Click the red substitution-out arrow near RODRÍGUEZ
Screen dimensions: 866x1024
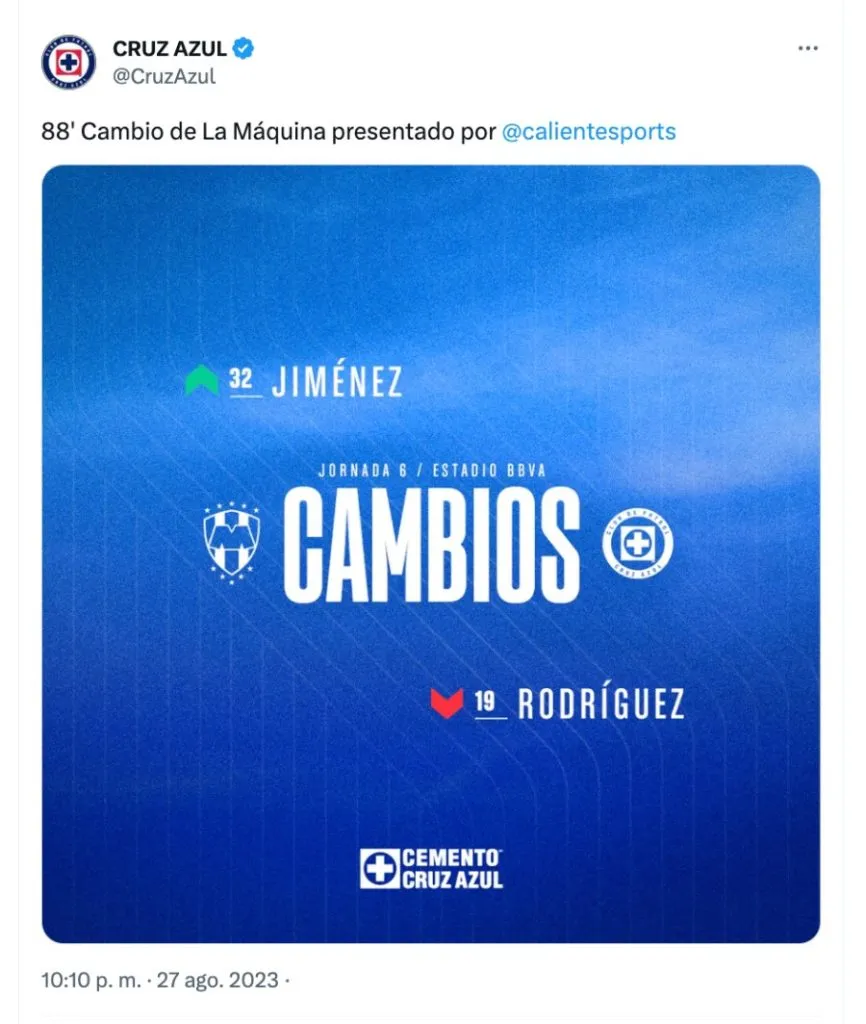(446, 701)
